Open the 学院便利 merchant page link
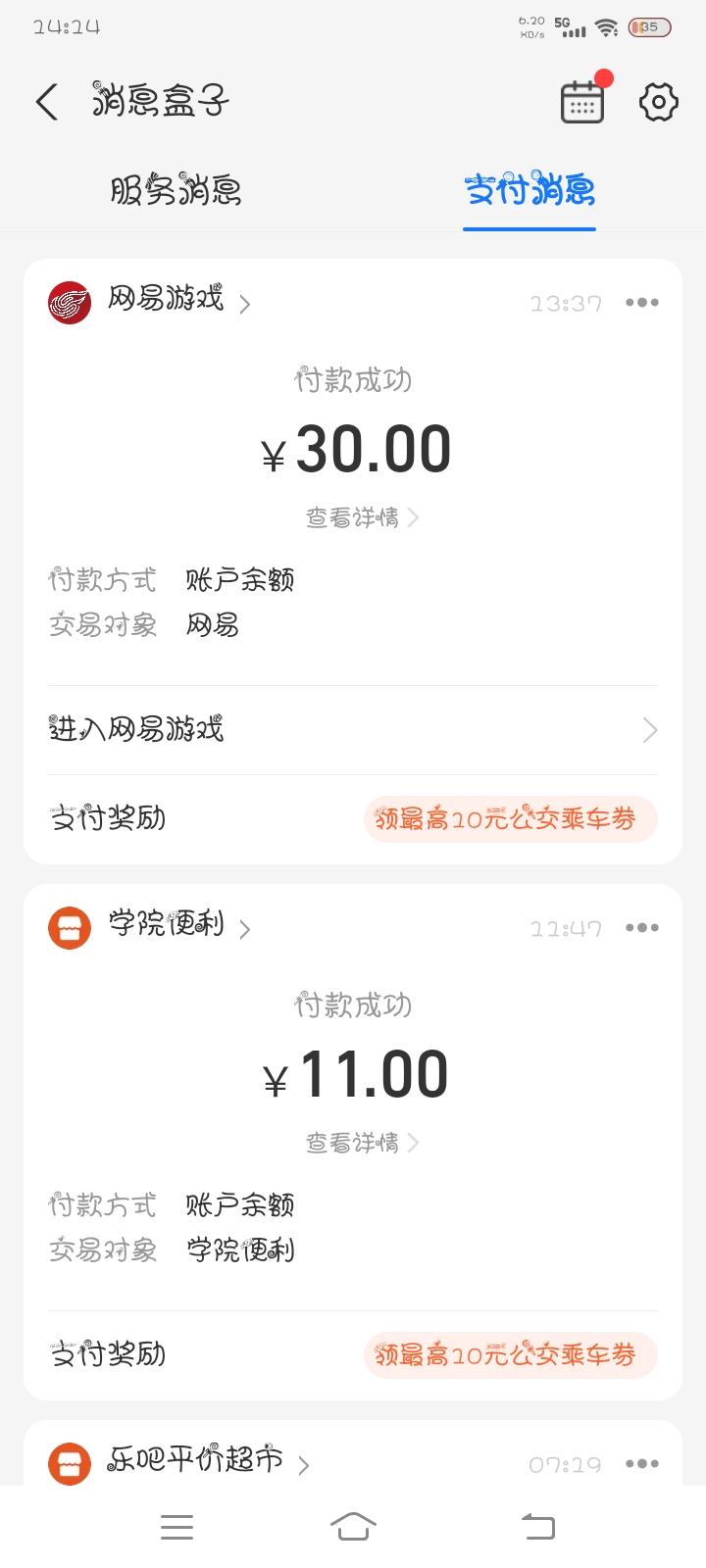The height and width of the screenshot is (1568, 706). coord(167,926)
